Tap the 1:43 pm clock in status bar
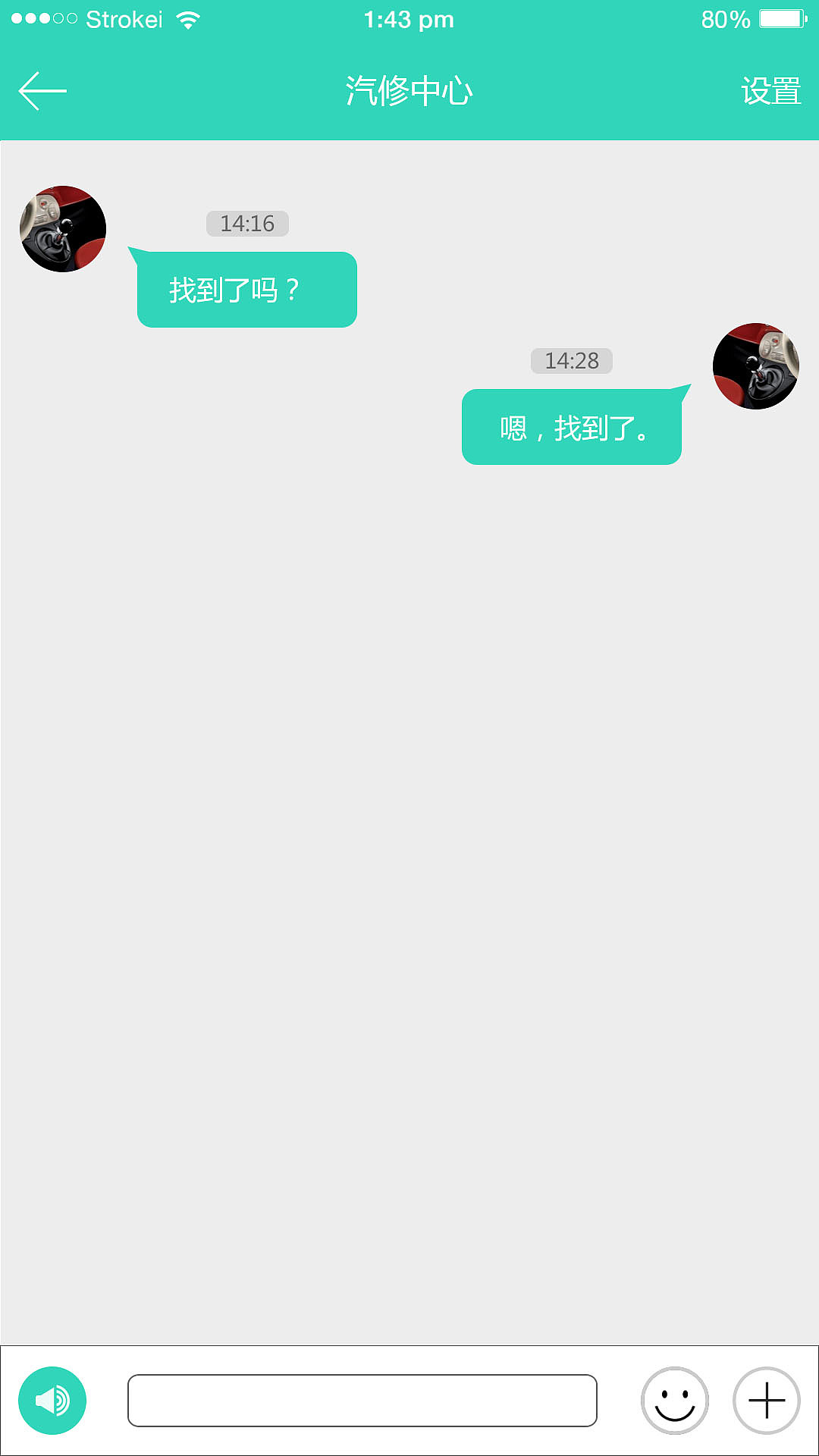 click(x=409, y=20)
